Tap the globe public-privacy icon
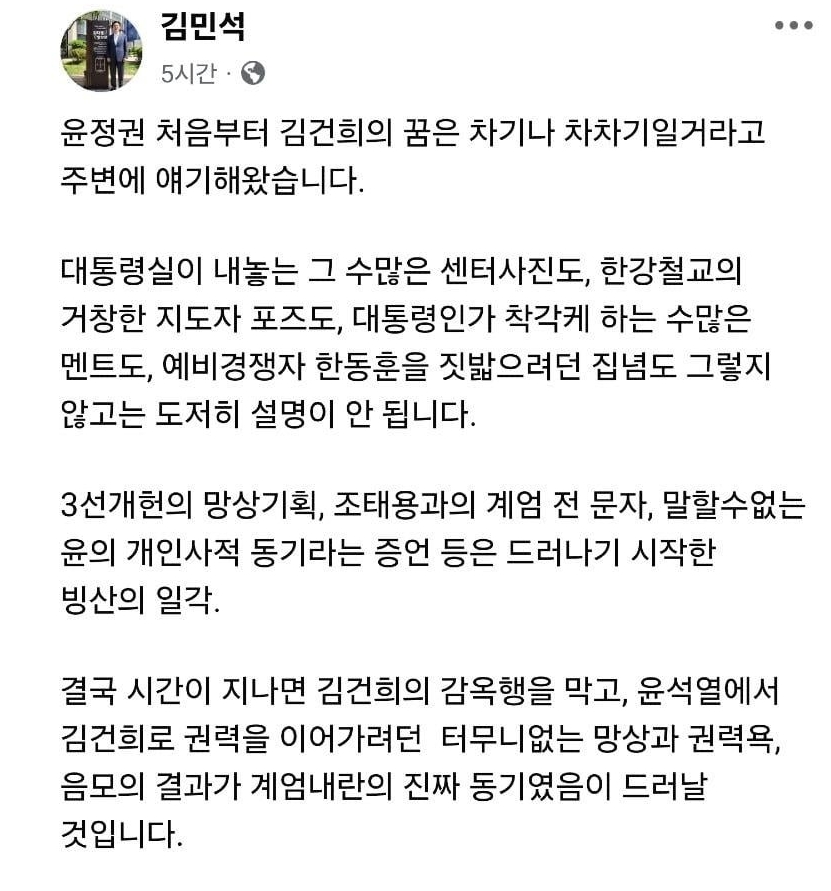Image resolution: width=831 pixels, height=891 pixels. pyautogui.click(x=254, y=73)
